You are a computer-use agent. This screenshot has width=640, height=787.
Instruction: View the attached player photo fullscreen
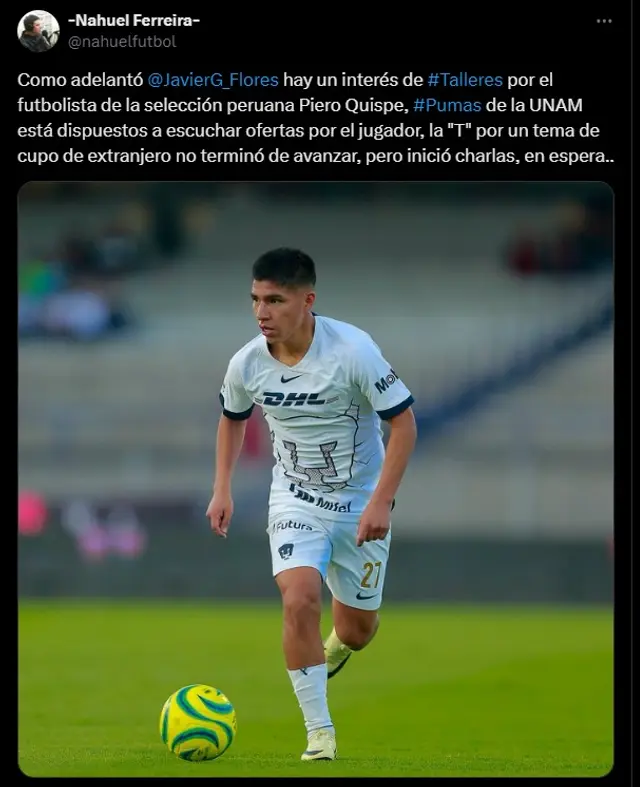click(315, 478)
